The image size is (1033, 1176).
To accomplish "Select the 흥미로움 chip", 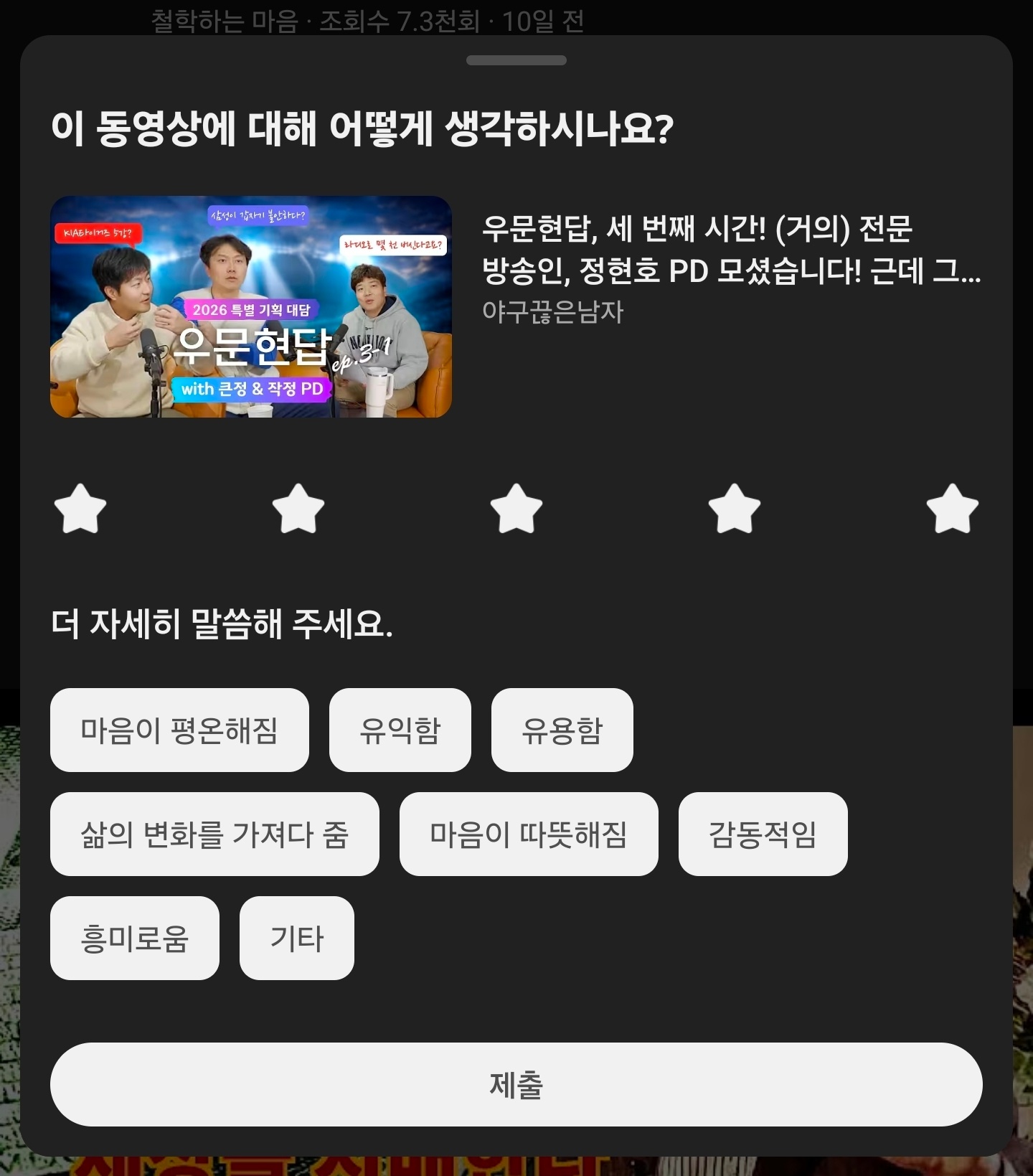I will point(135,939).
